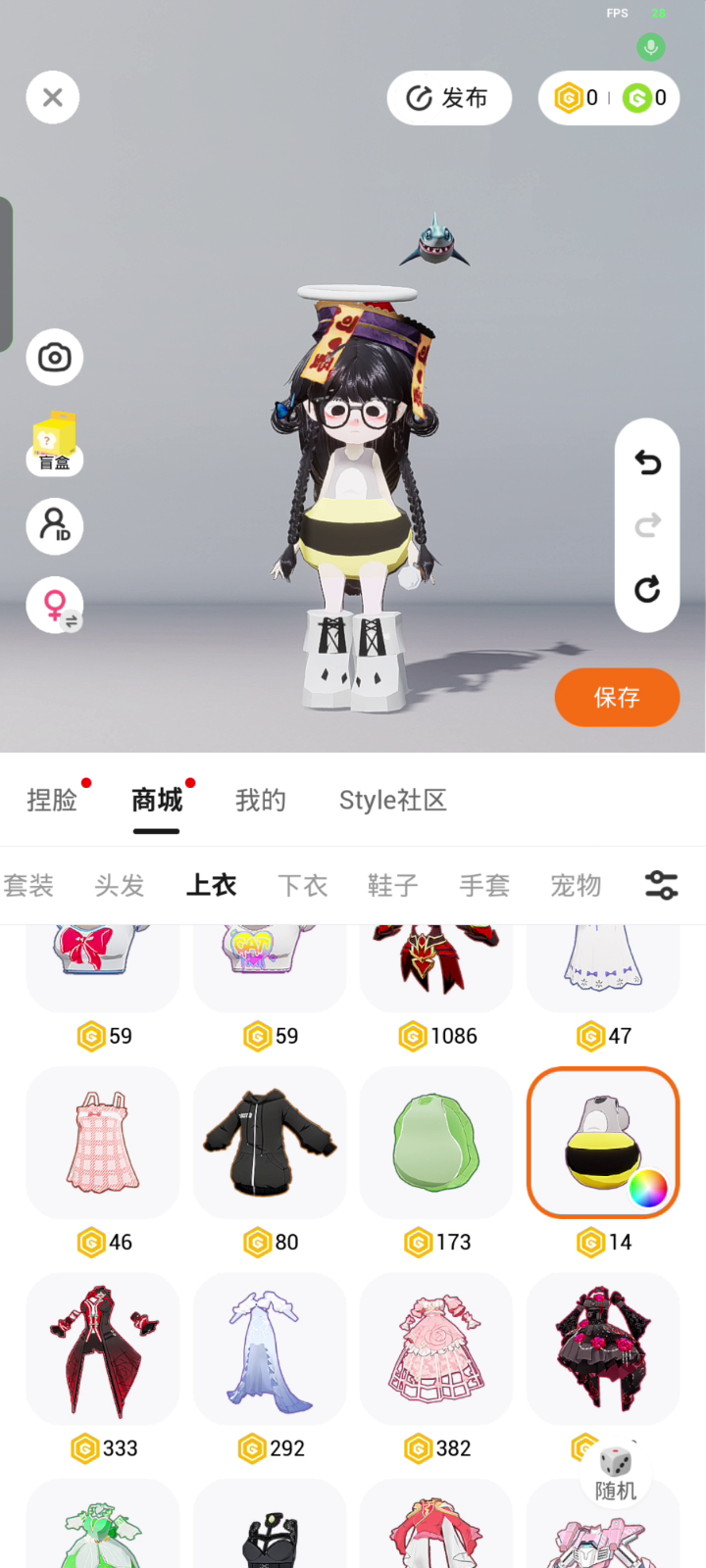Screen dimensions: 706x1568
Task: Try on the pink plaid dress priced 46
Action: [103, 1143]
